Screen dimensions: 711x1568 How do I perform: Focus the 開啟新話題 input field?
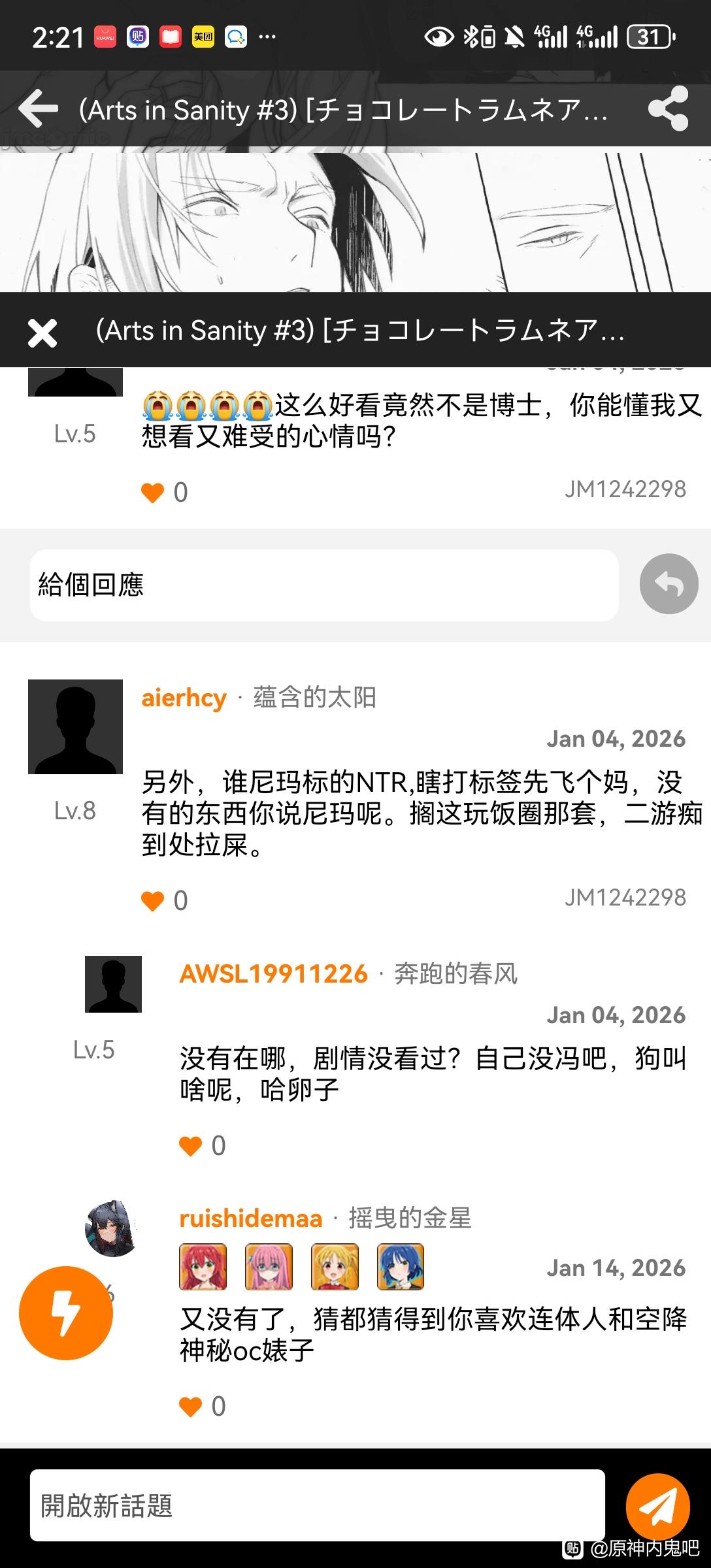pyautogui.click(x=318, y=1506)
